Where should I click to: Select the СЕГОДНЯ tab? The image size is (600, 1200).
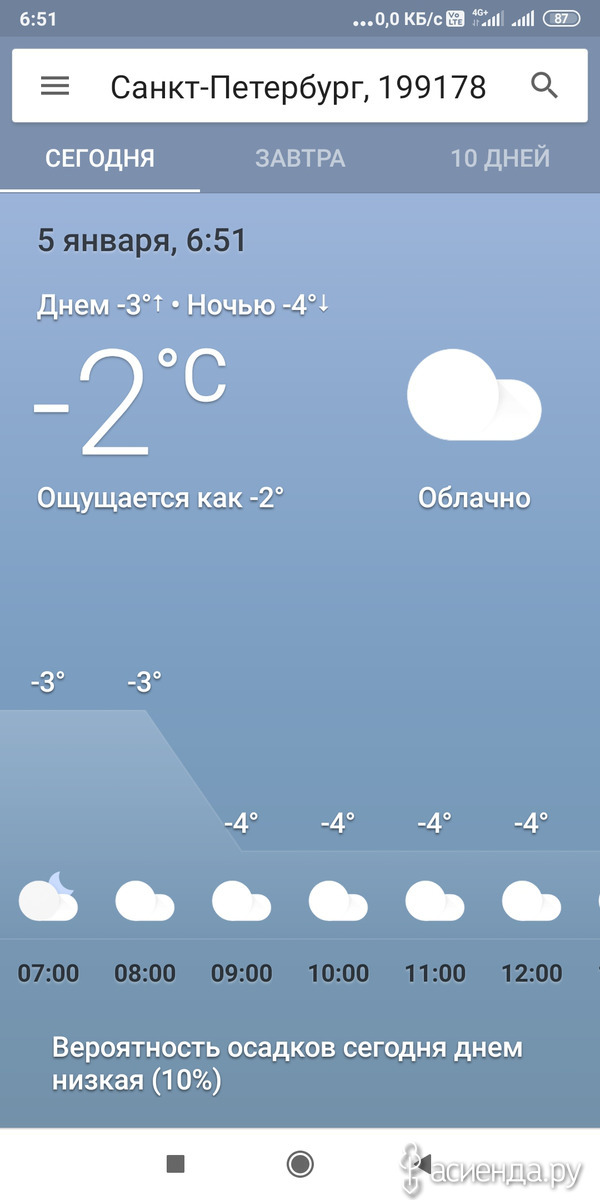point(100,158)
